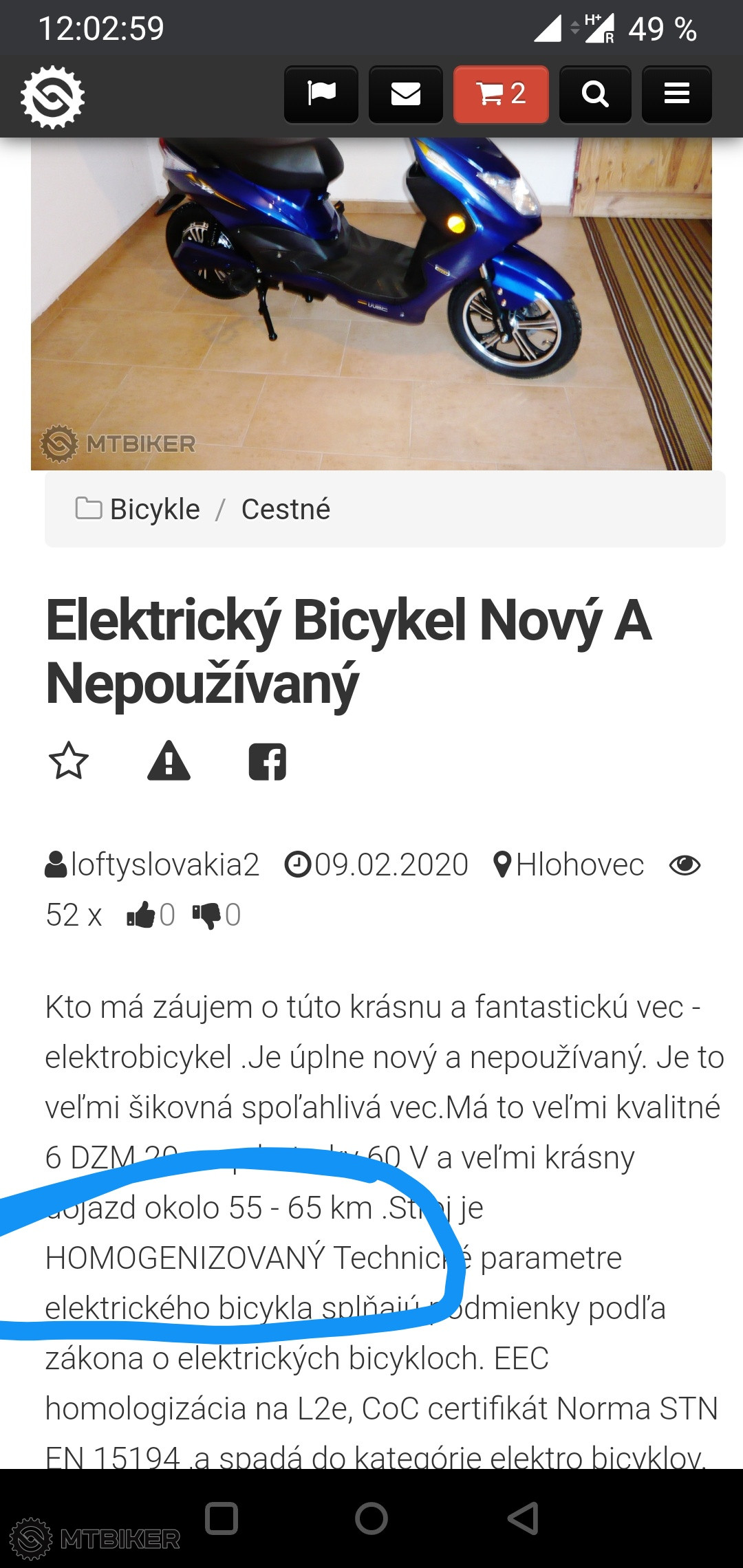Tap the system back button
The width and height of the screenshot is (743, 1568).
pos(523,1518)
